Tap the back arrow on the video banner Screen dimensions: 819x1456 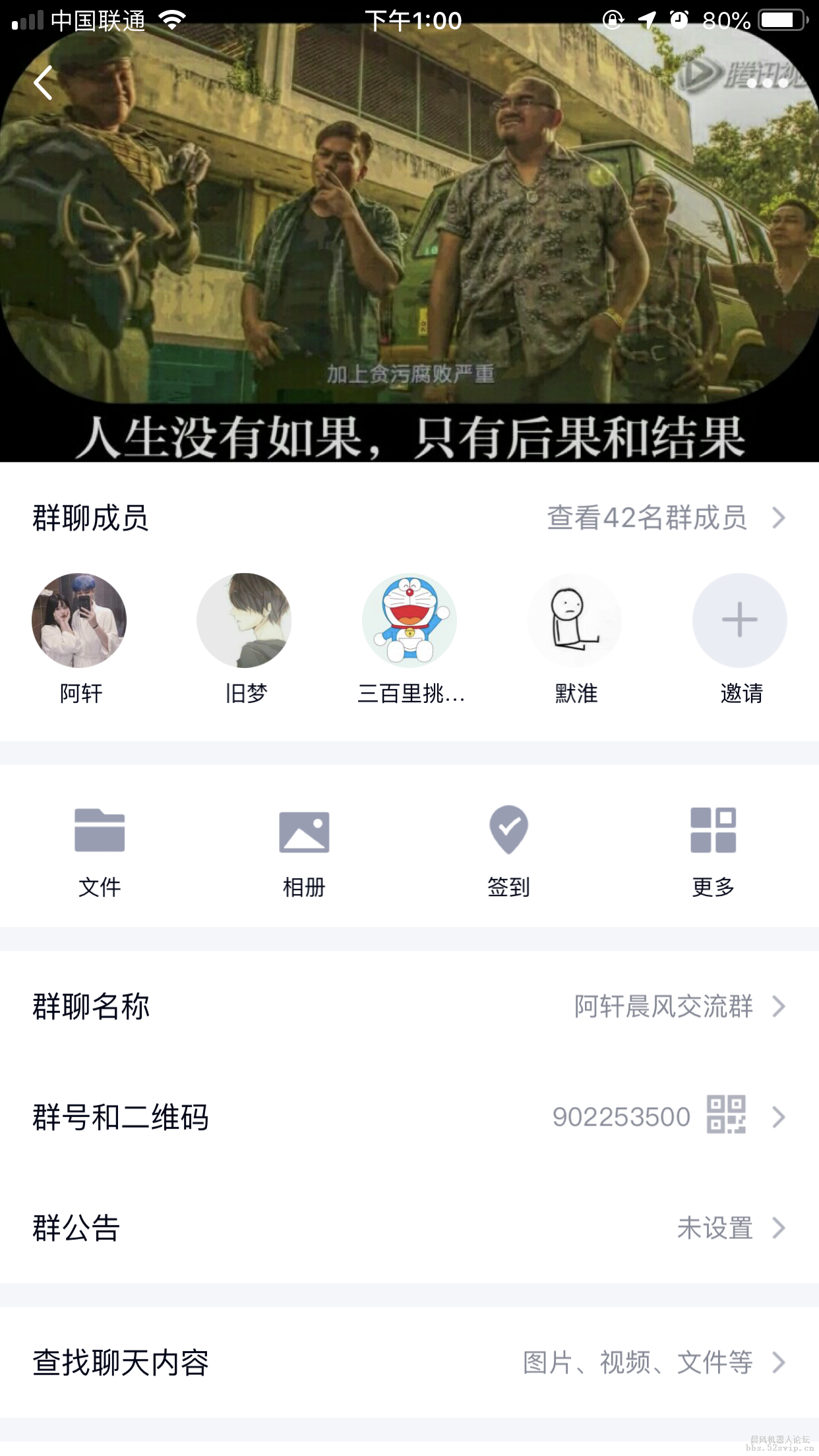44,83
